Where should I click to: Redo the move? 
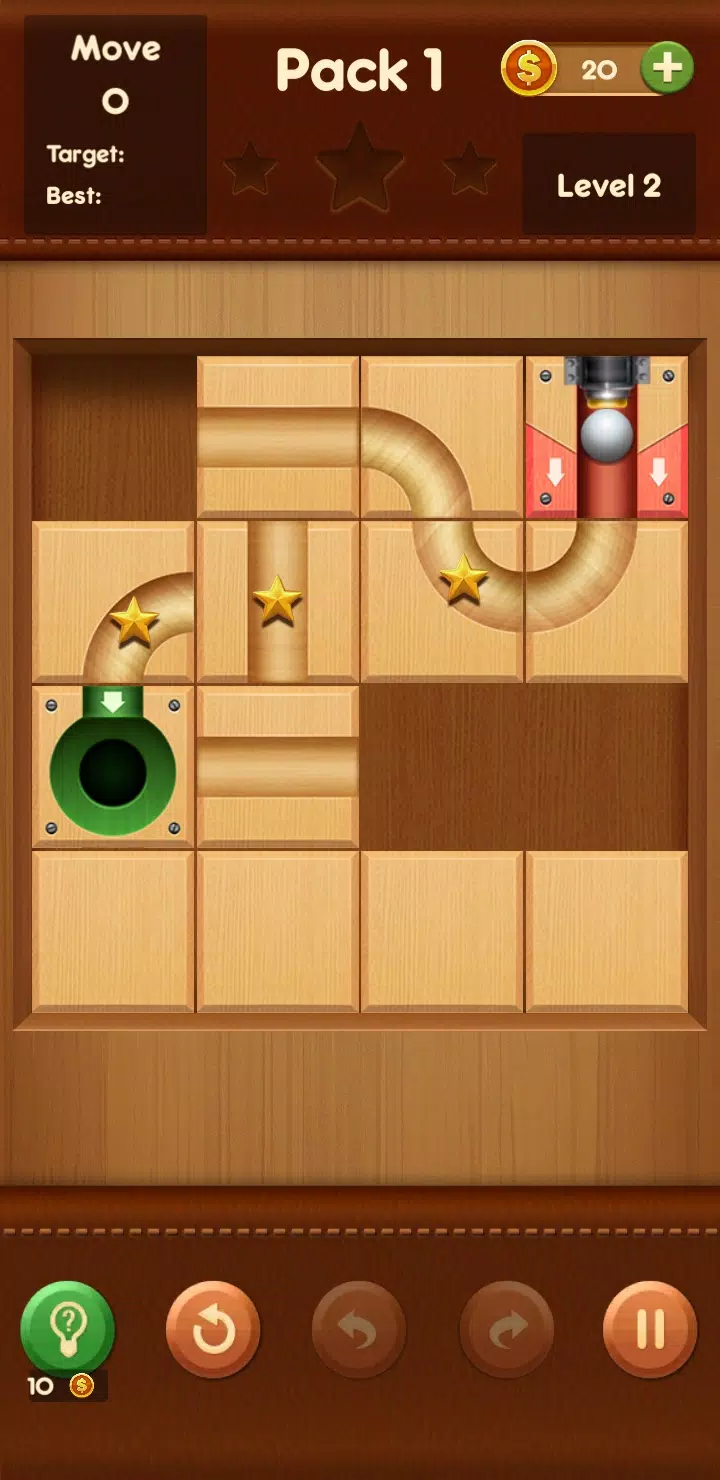pyautogui.click(x=506, y=1329)
